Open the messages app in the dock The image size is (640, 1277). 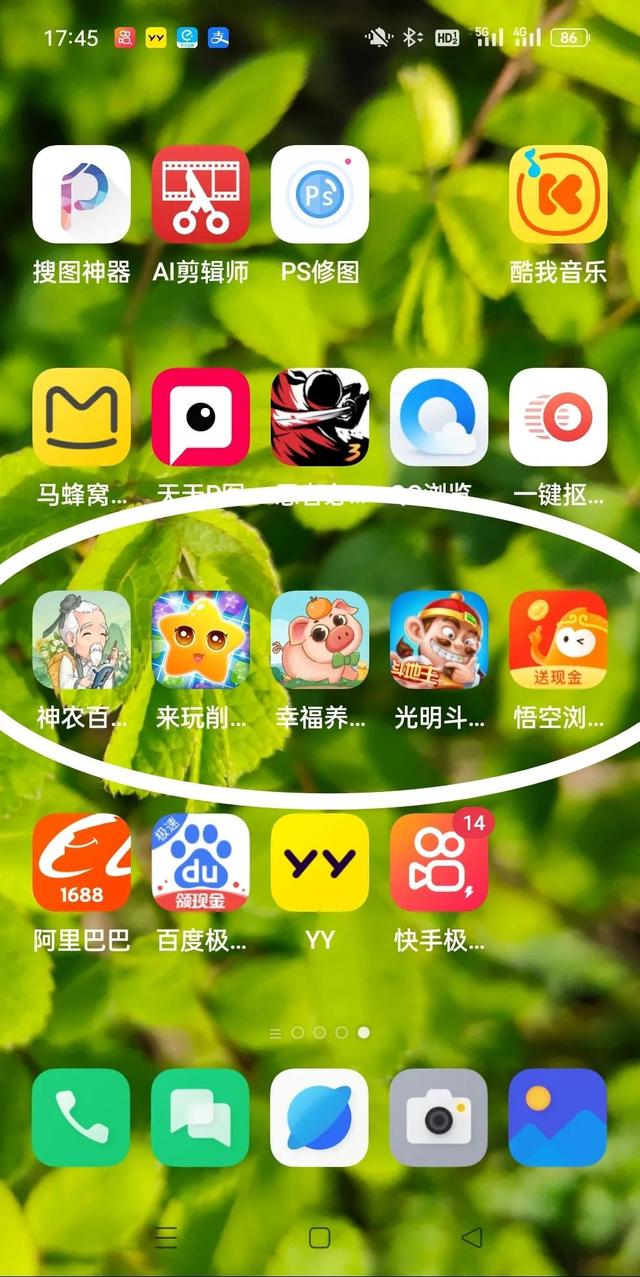click(x=200, y=1117)
